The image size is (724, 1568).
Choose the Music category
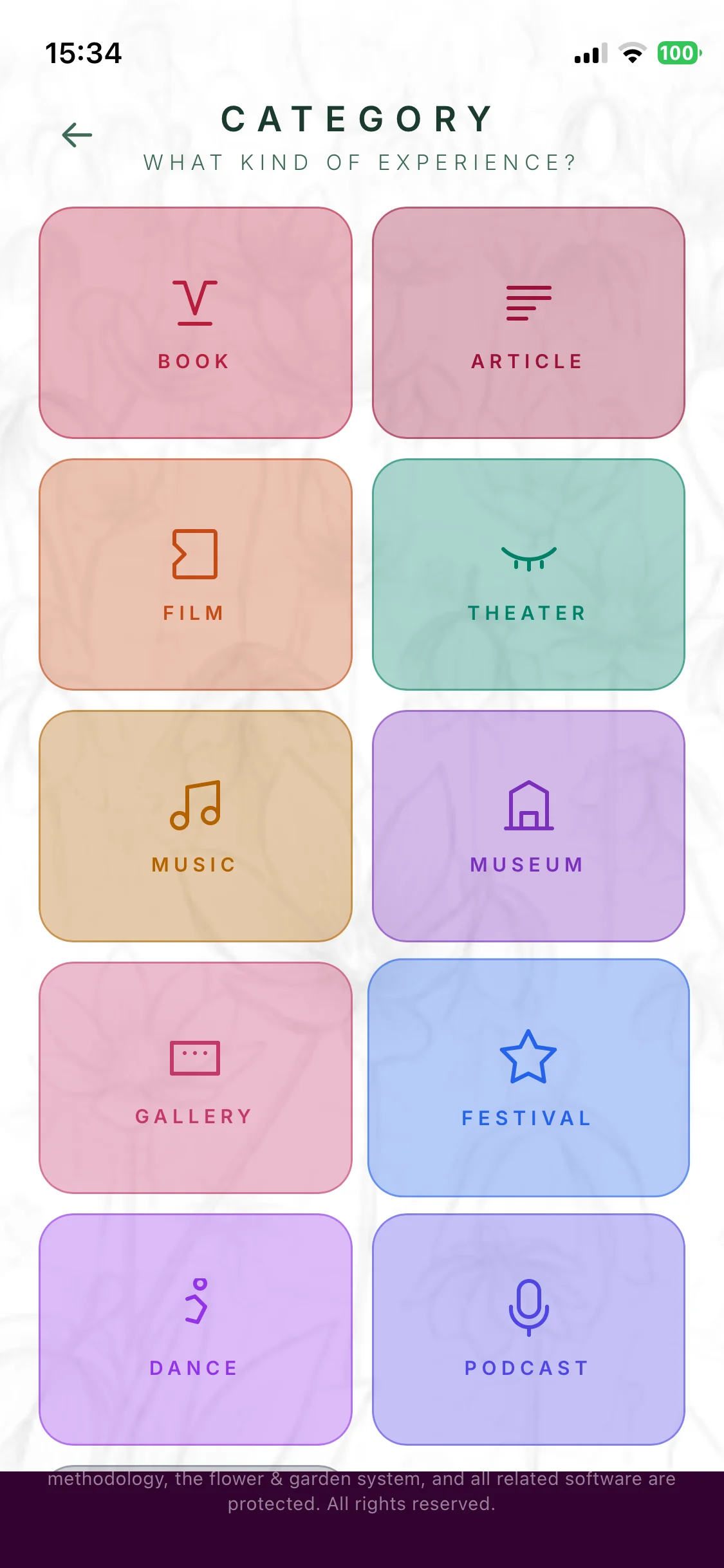click(196, 826)
